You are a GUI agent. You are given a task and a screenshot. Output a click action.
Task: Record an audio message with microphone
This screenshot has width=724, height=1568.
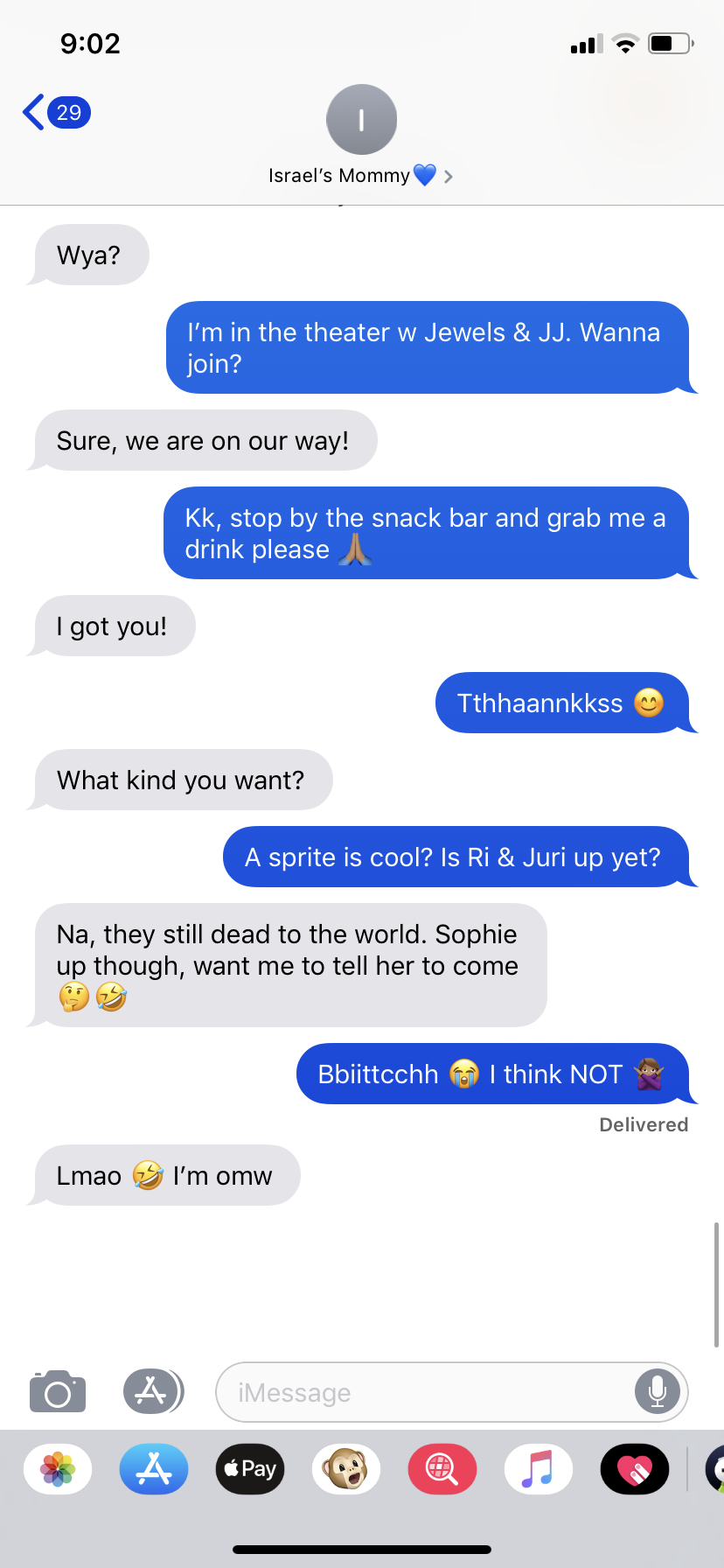tap(658, 1391)
